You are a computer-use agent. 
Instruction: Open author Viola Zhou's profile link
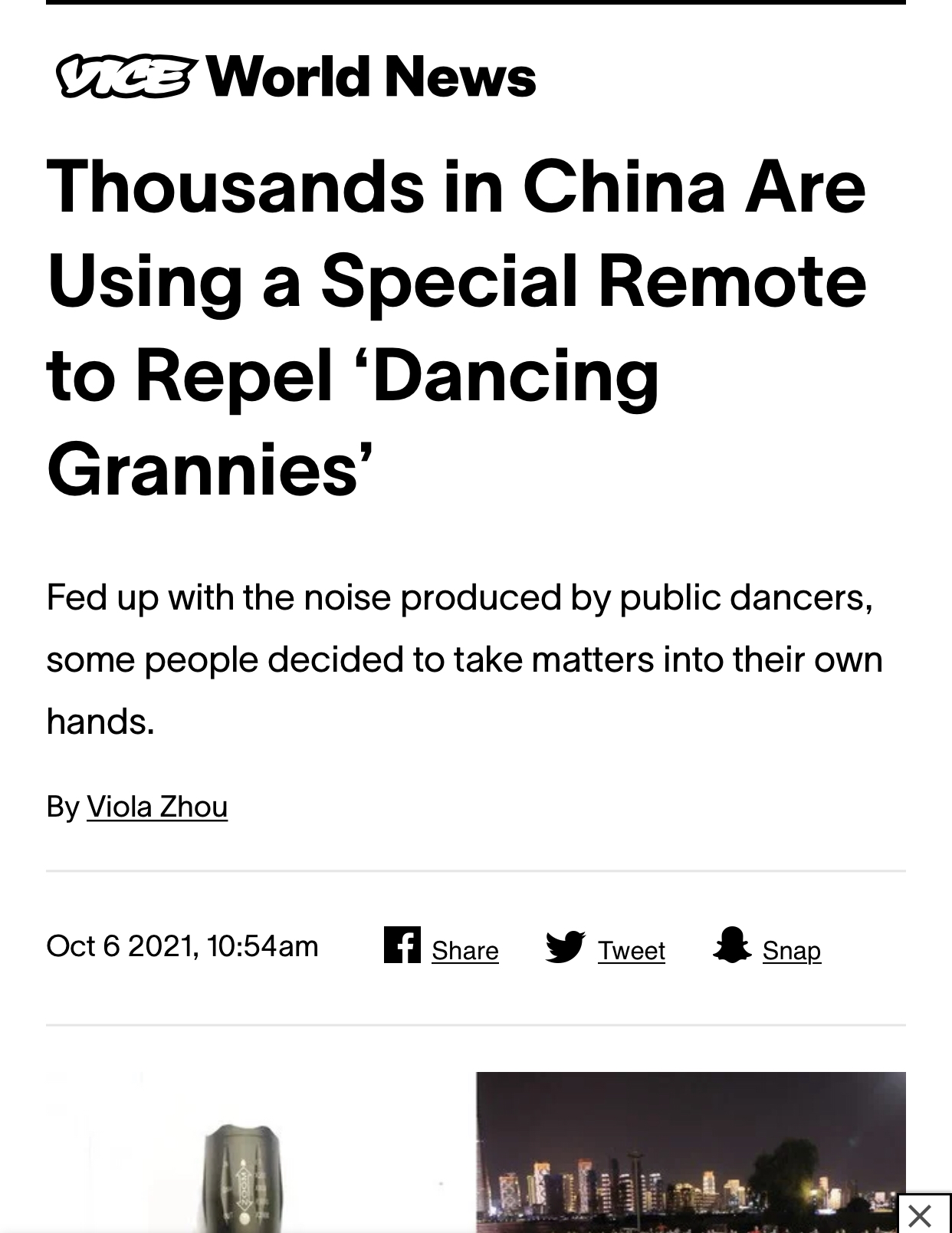click(x=157, y=807)
